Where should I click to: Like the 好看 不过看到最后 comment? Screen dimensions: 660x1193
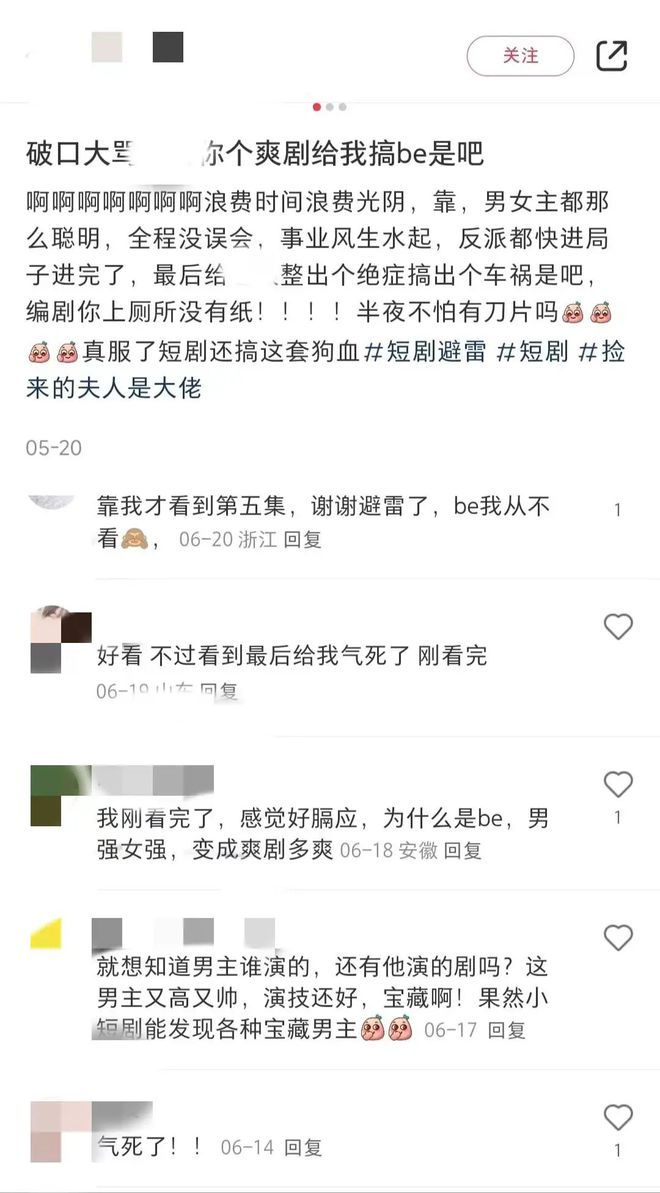click(x=618, y=627)
